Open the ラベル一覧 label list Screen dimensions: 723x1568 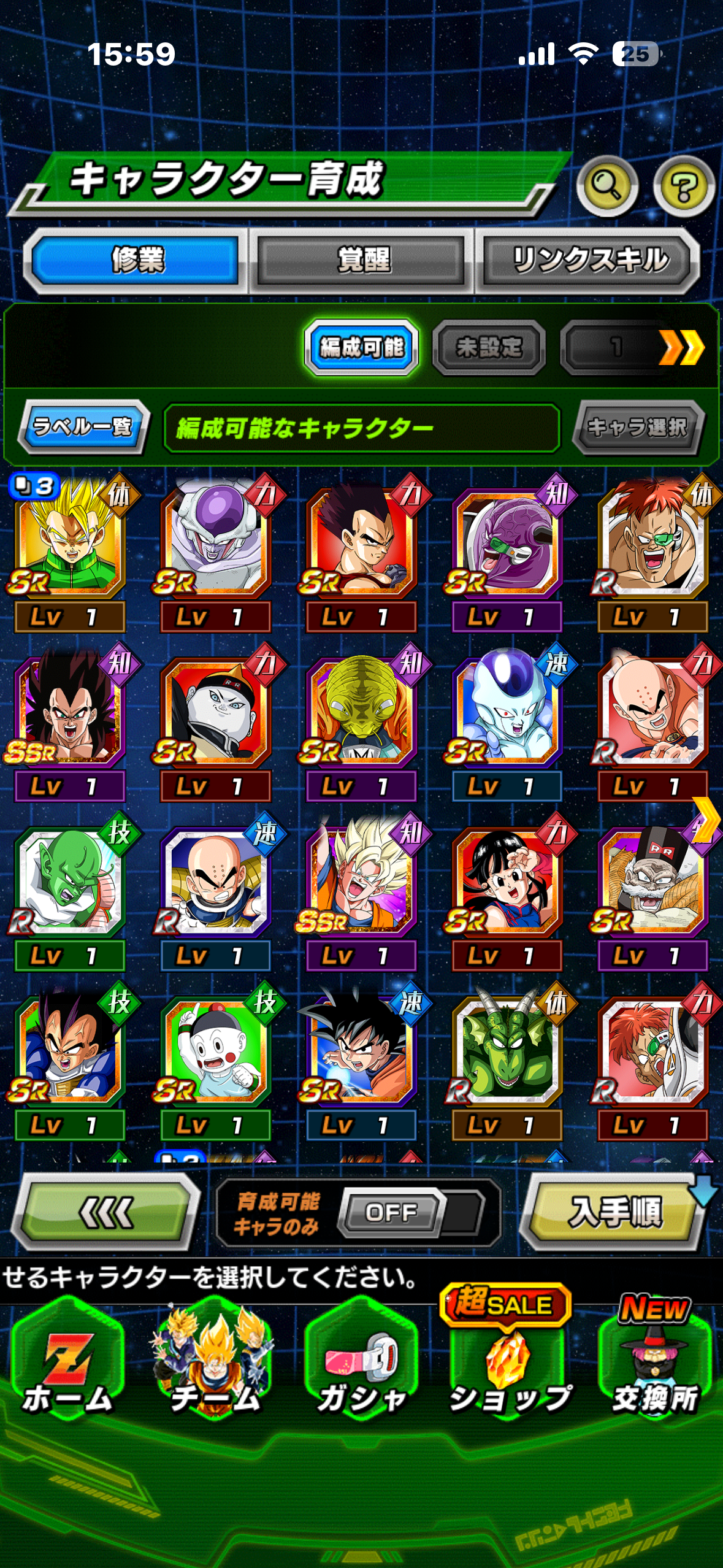[83, 426]
